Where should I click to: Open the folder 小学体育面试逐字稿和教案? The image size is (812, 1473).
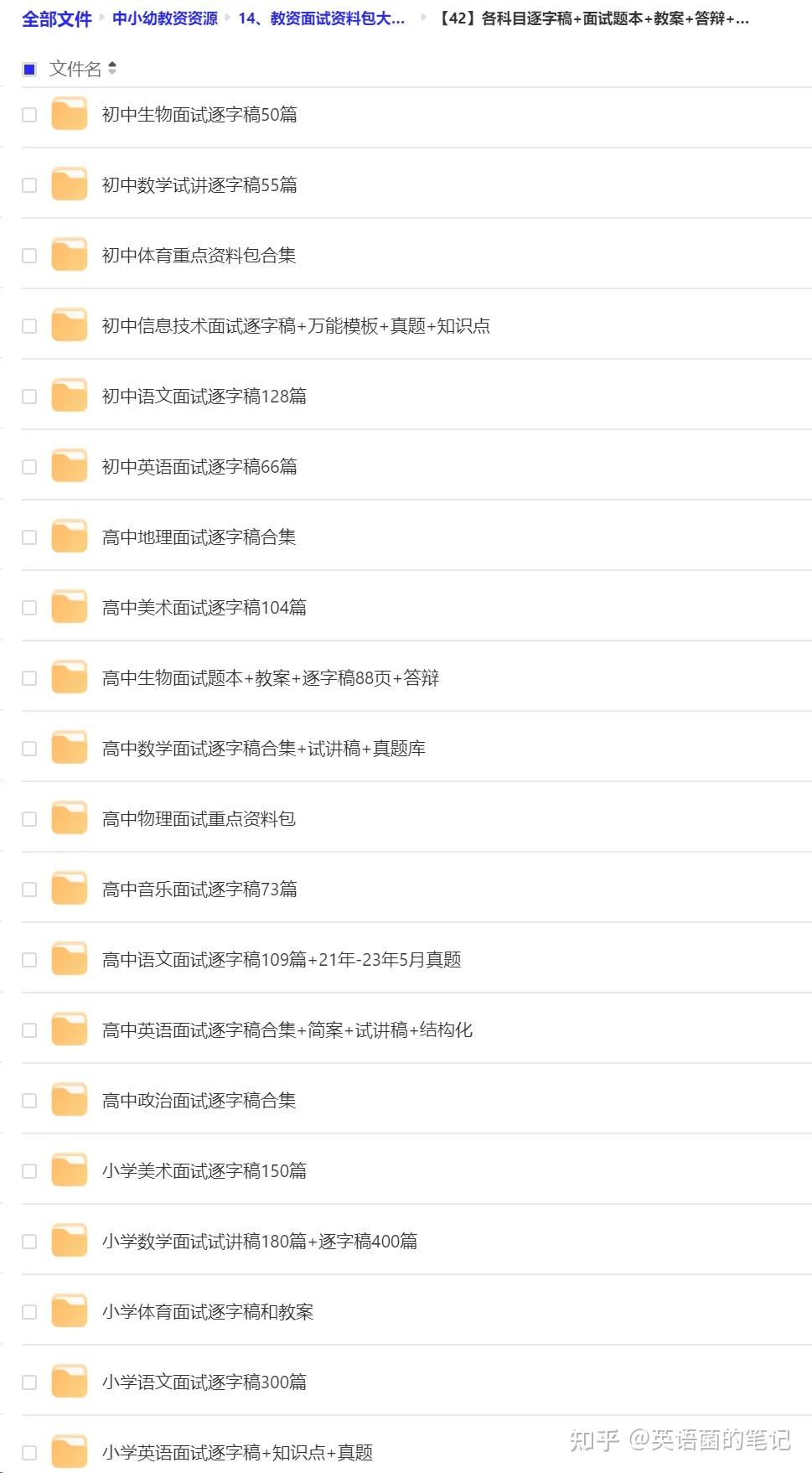tap(207, 1312)
